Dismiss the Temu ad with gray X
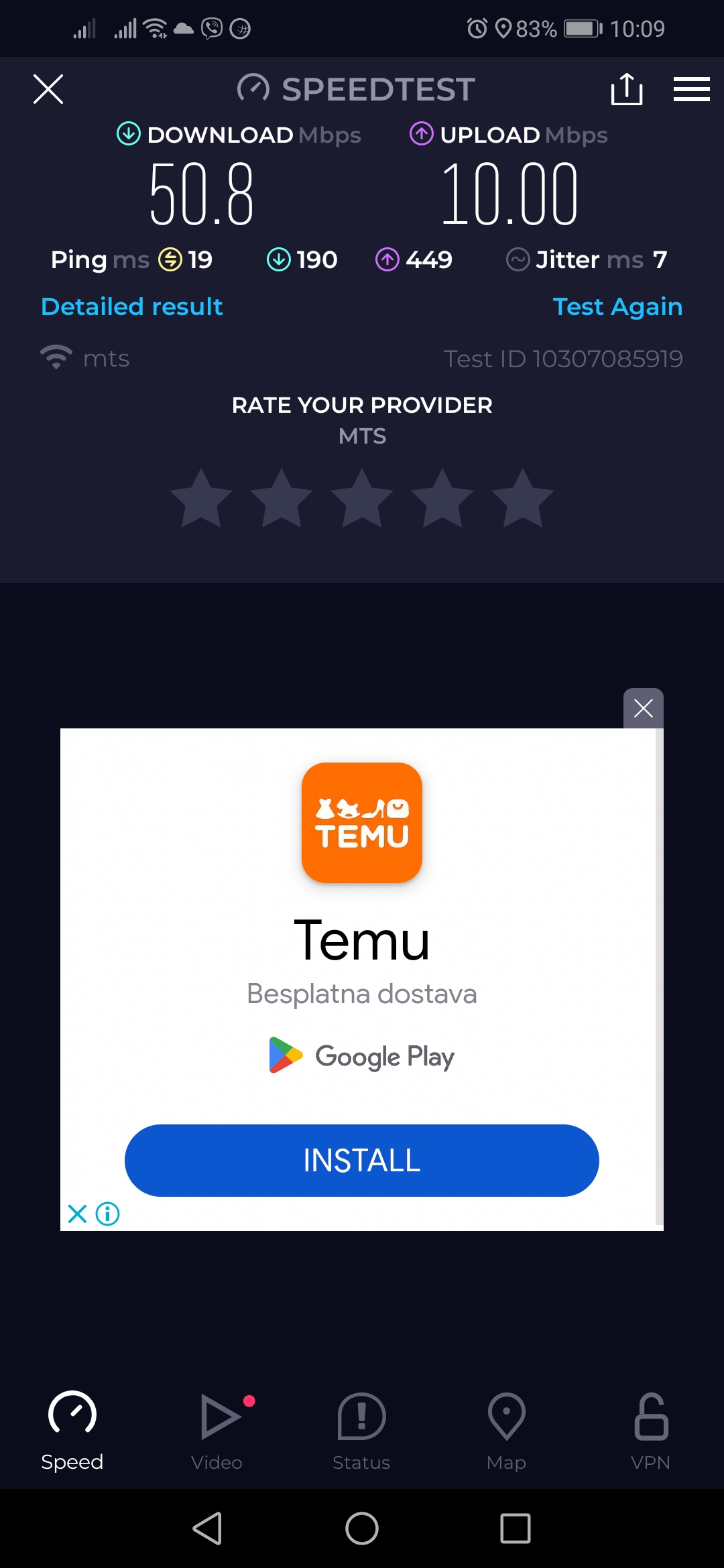The width and height of the screenshot is (724, 1568). coord(644,708)
